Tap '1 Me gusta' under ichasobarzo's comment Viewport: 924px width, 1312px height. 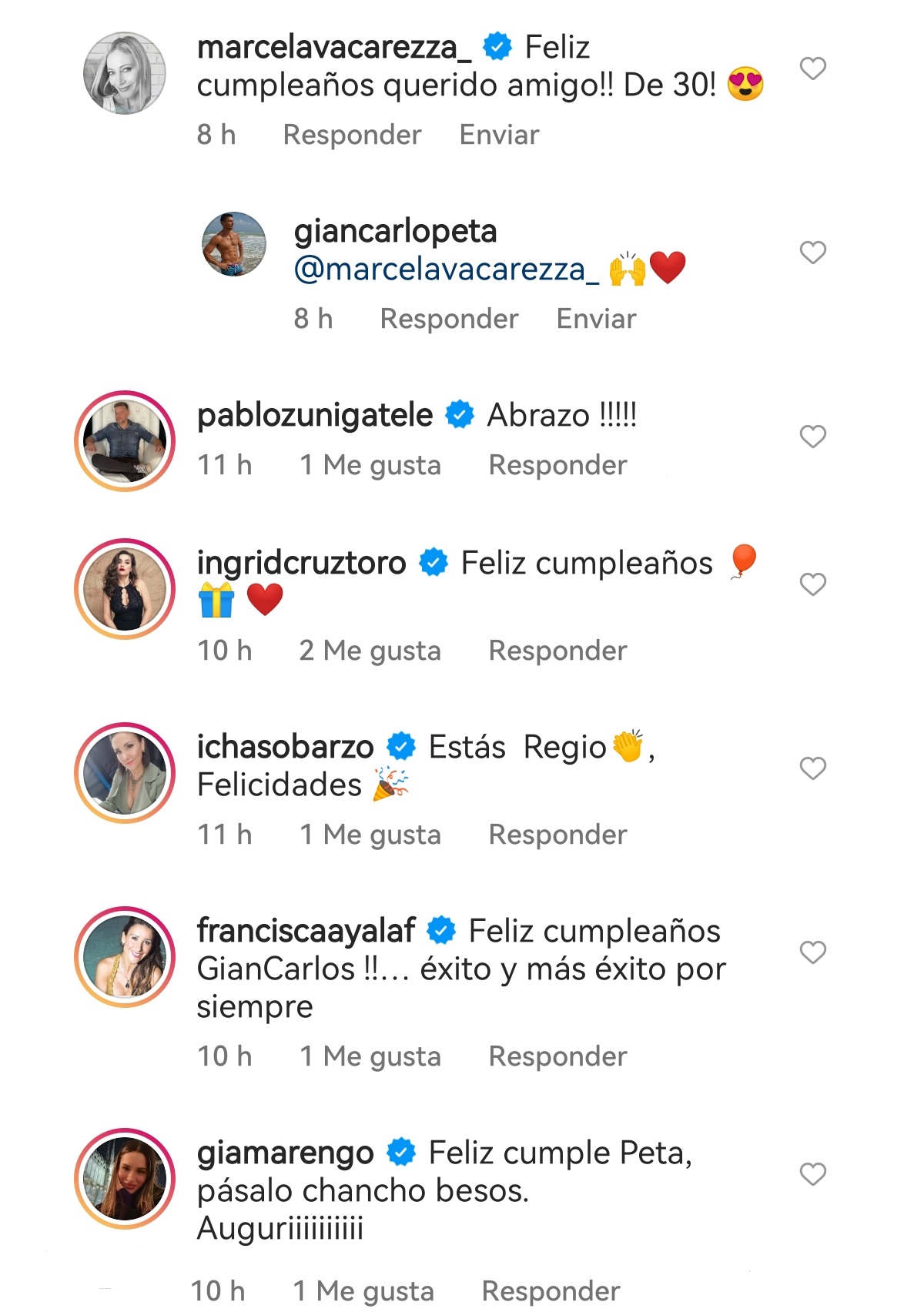(370, 834)
